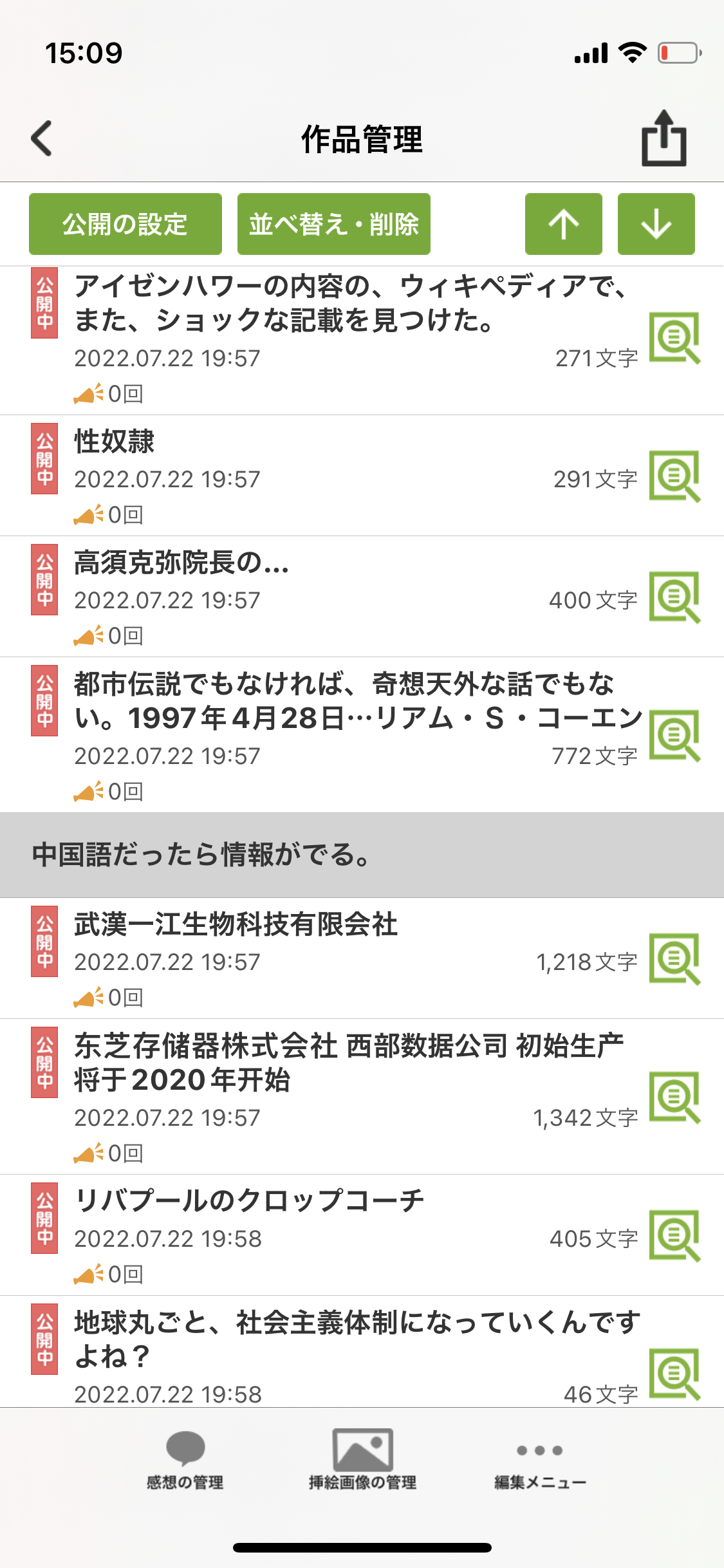This screenshot has width=724, height=1568.
Task: Open 公開の設定 options
Action: coord(125,224)
